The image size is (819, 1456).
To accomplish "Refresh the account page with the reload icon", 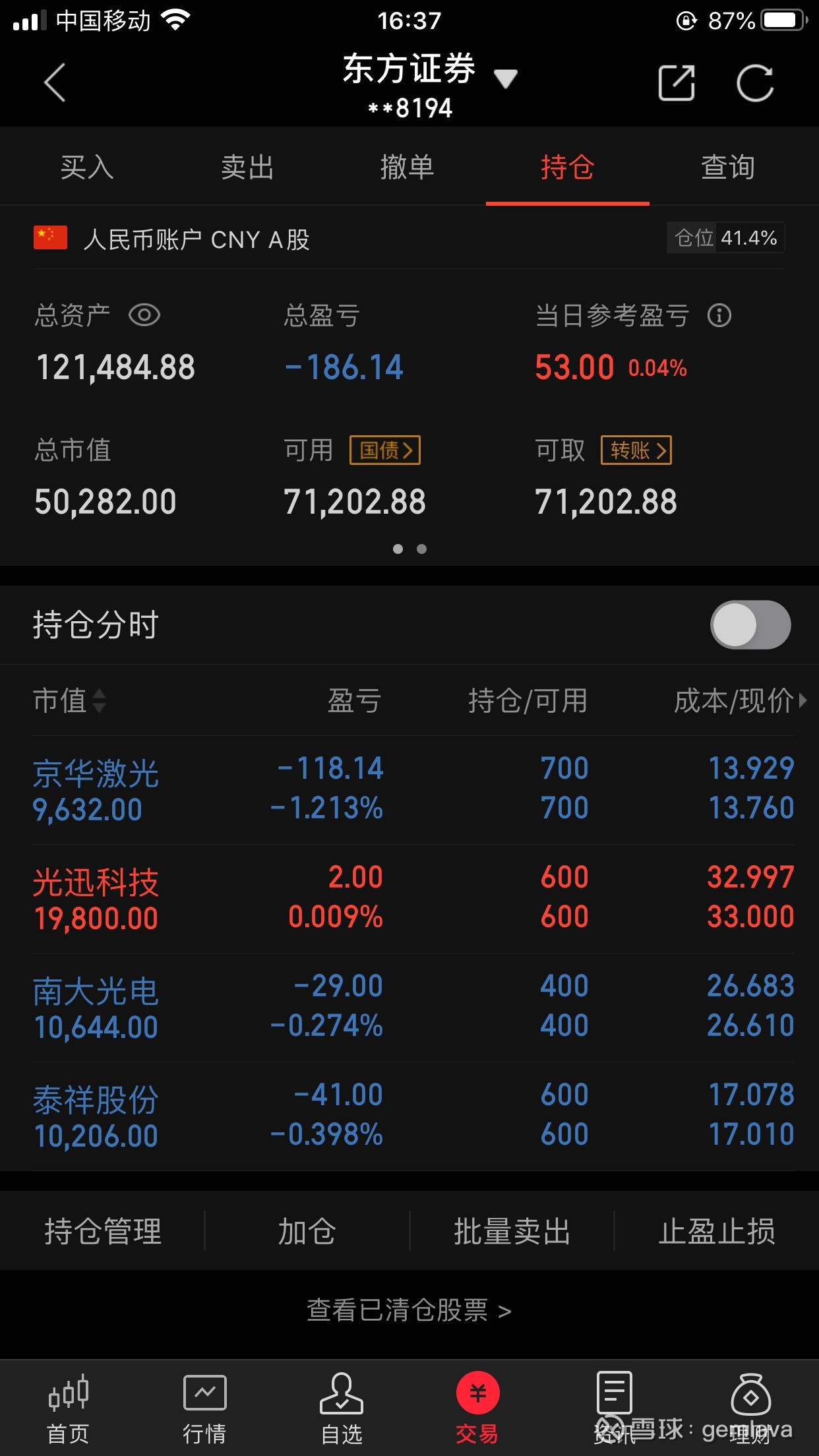I will (x=754, y=83).
